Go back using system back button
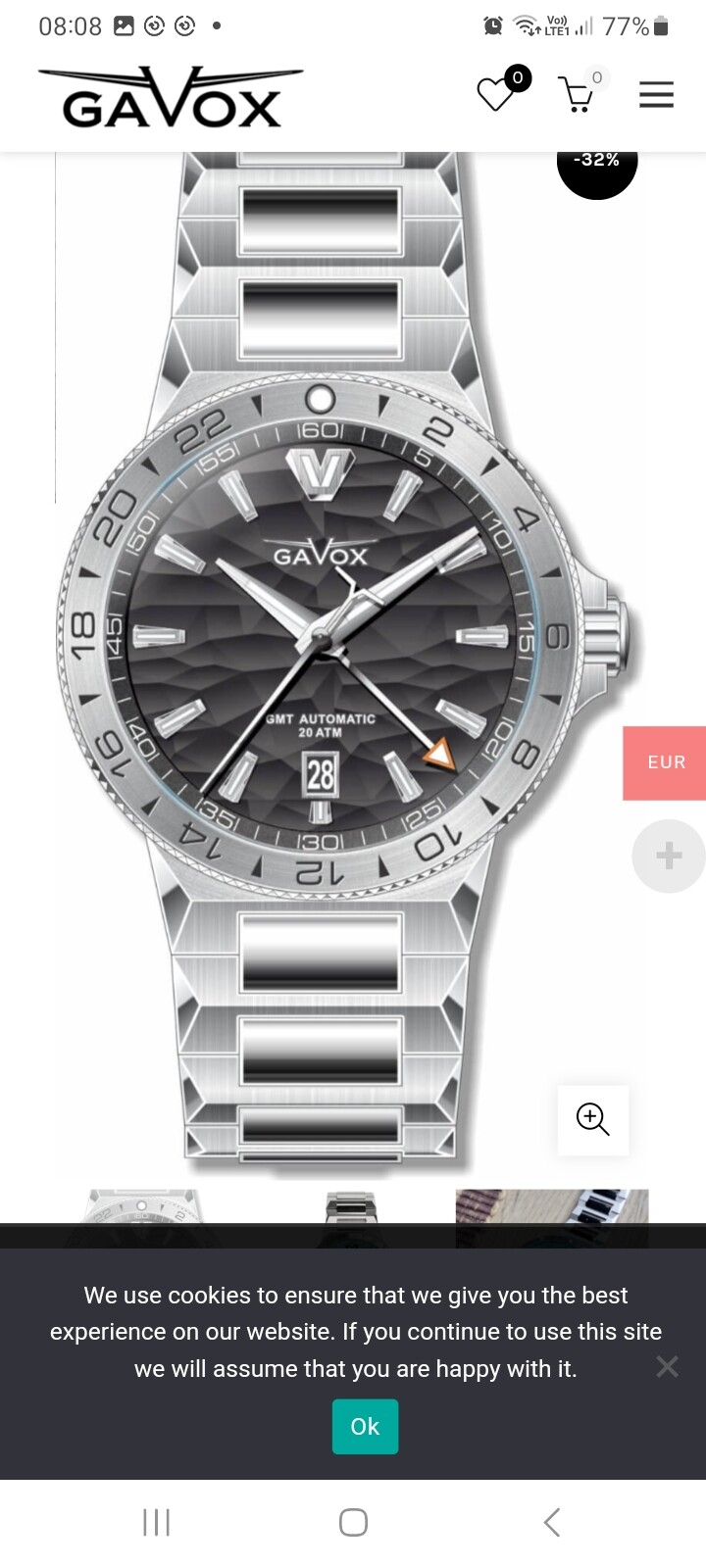Image resolution: width=706 pixels, height=1568 pixels. pos(552,1522)
